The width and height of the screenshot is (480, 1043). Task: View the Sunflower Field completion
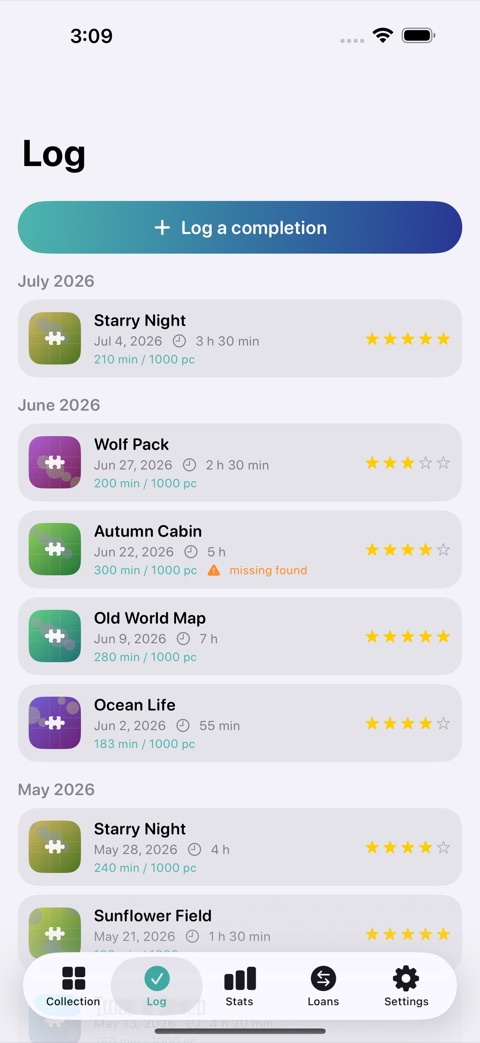239,926
